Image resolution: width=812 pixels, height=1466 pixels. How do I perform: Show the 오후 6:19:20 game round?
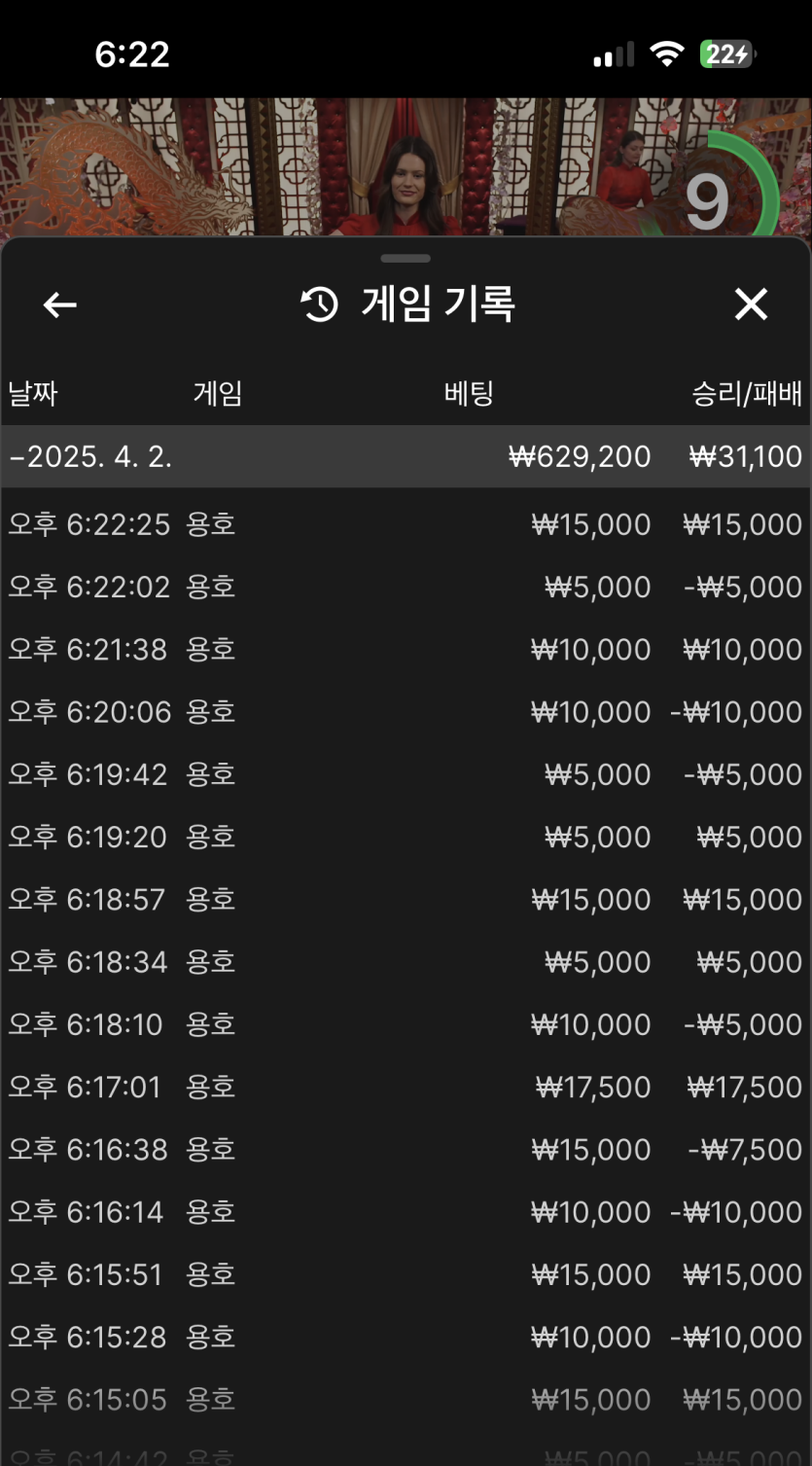tap(406, 838)
